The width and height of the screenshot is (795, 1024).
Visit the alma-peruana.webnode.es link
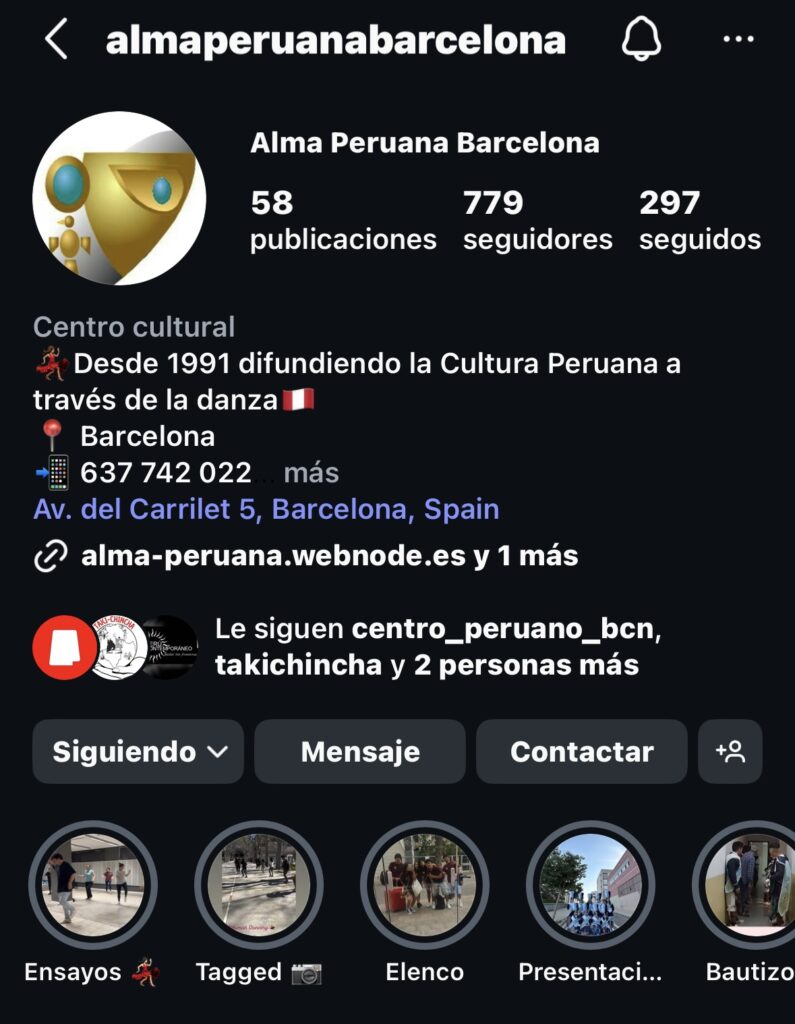273,555
